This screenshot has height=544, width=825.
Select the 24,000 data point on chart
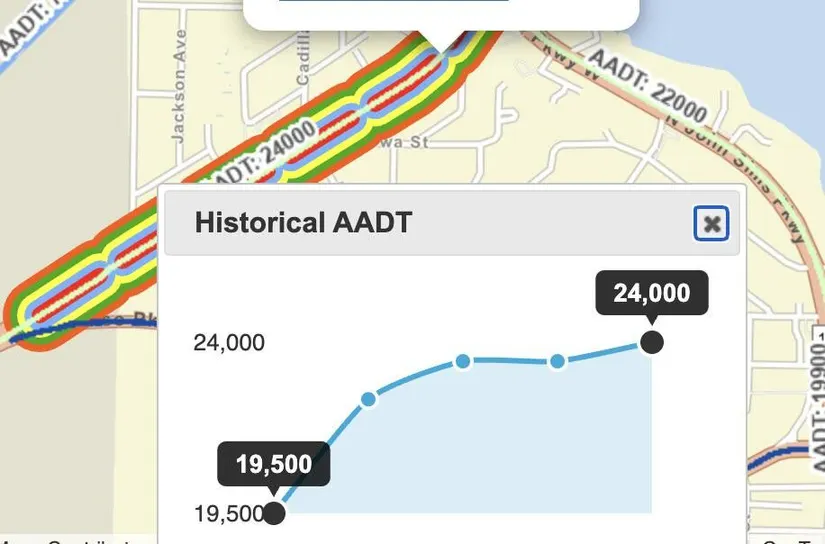tap(651, 343)
